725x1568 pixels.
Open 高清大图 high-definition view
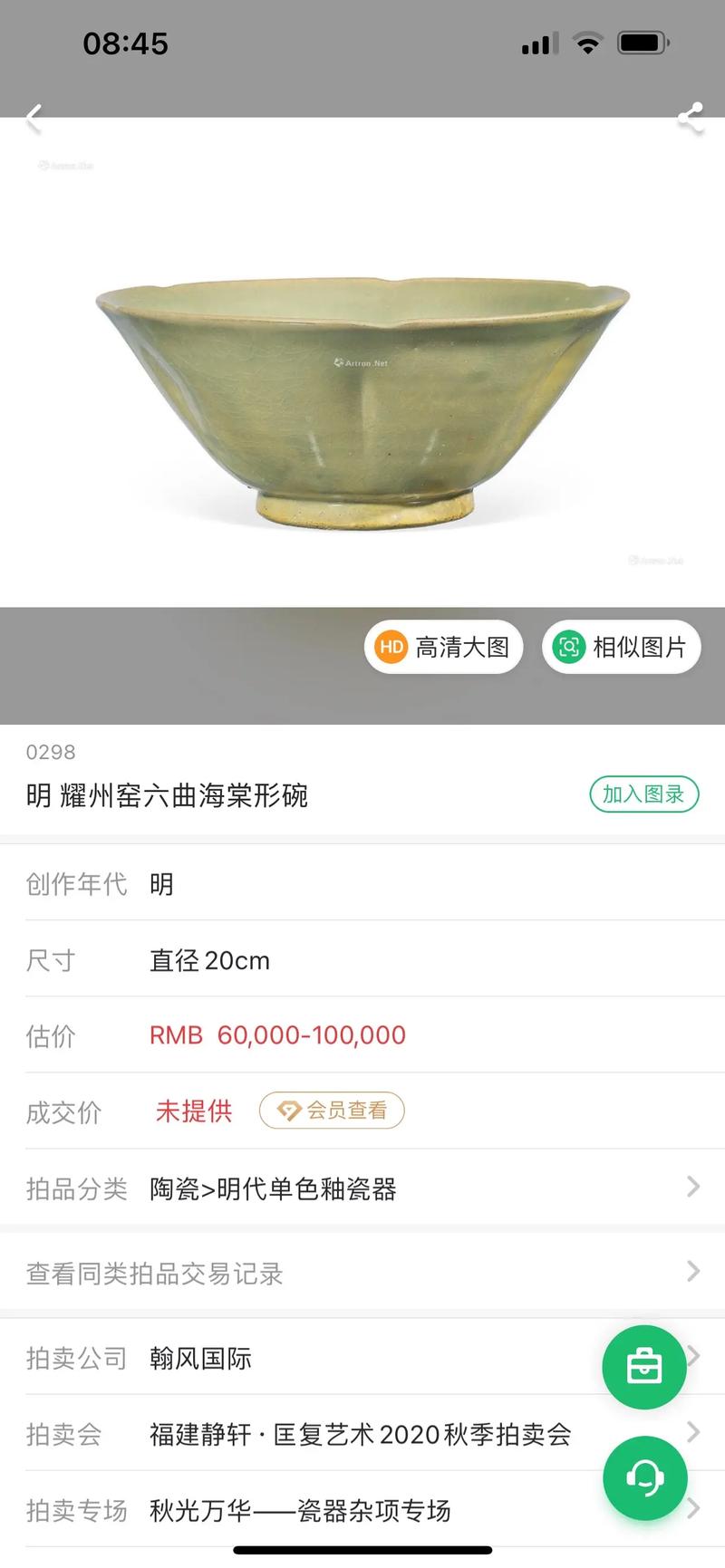[x=444, y=647]
